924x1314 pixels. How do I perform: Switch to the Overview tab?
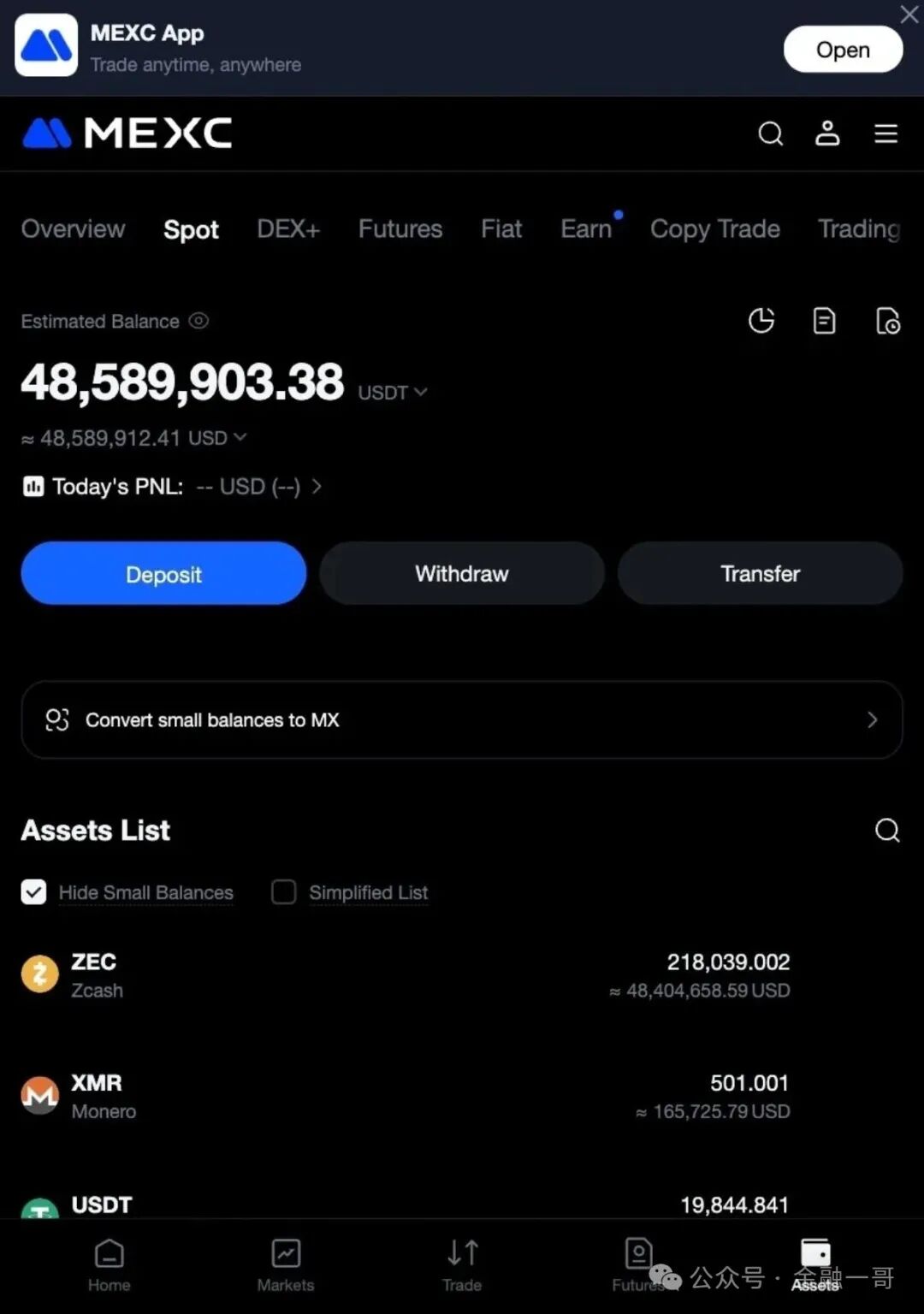pos(74,229)
